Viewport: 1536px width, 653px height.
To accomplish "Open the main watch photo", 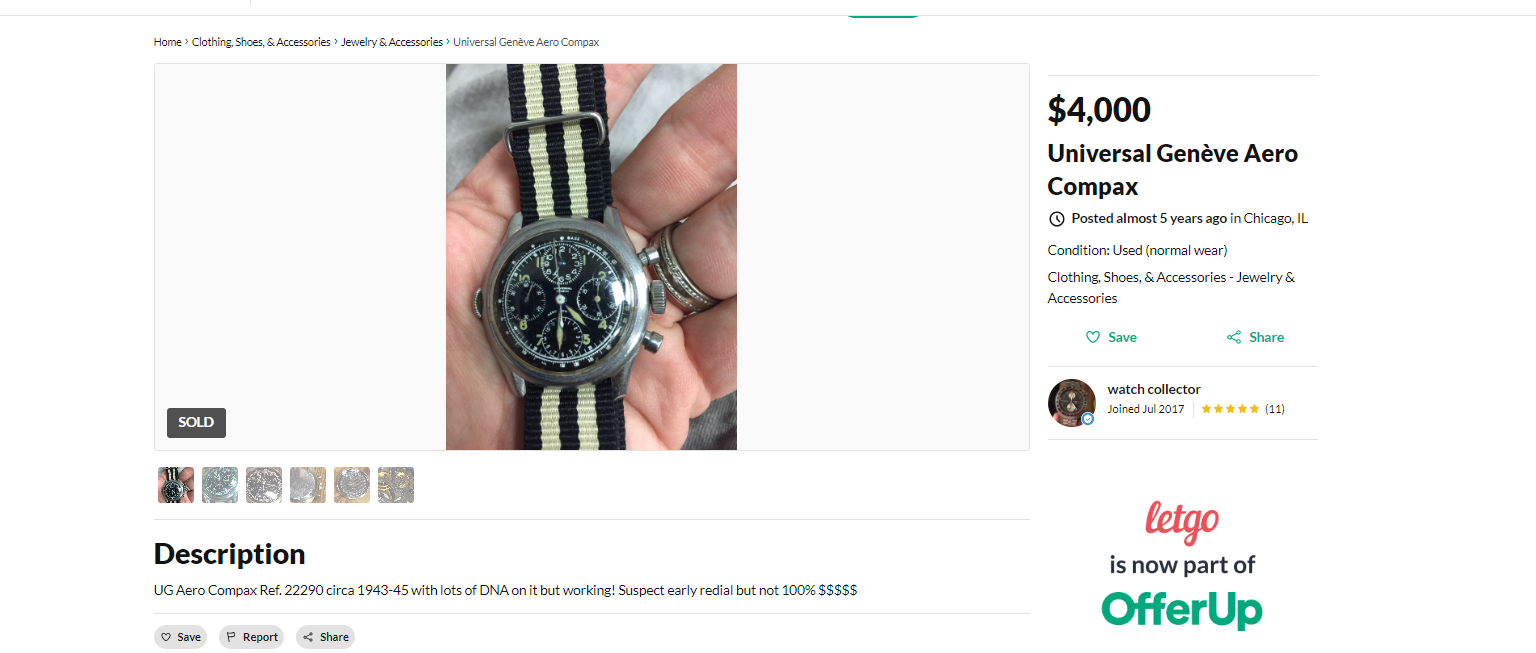I will pos(591,257).
